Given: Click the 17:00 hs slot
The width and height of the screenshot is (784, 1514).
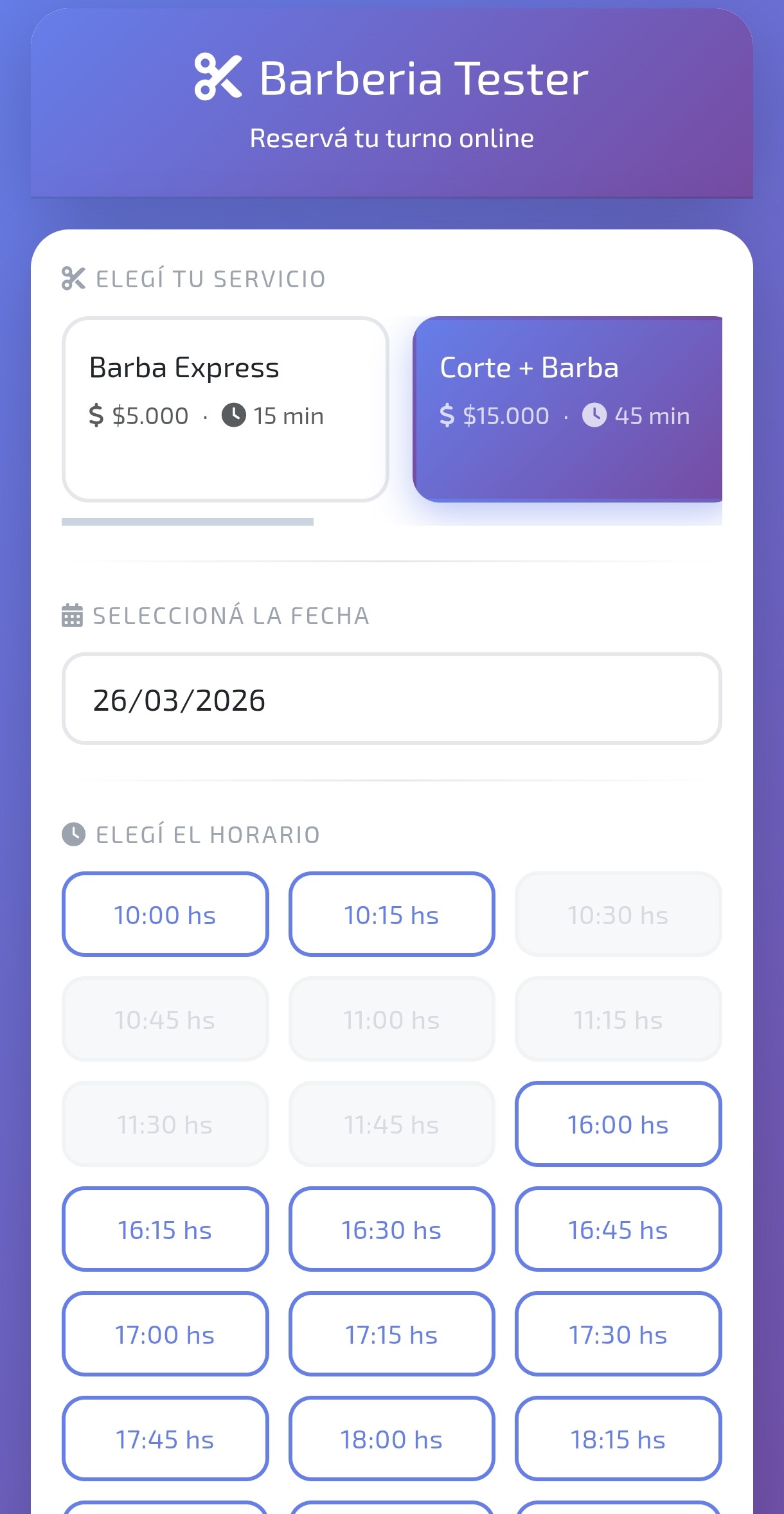Looking at the screenshot, I should [165, 1334].
